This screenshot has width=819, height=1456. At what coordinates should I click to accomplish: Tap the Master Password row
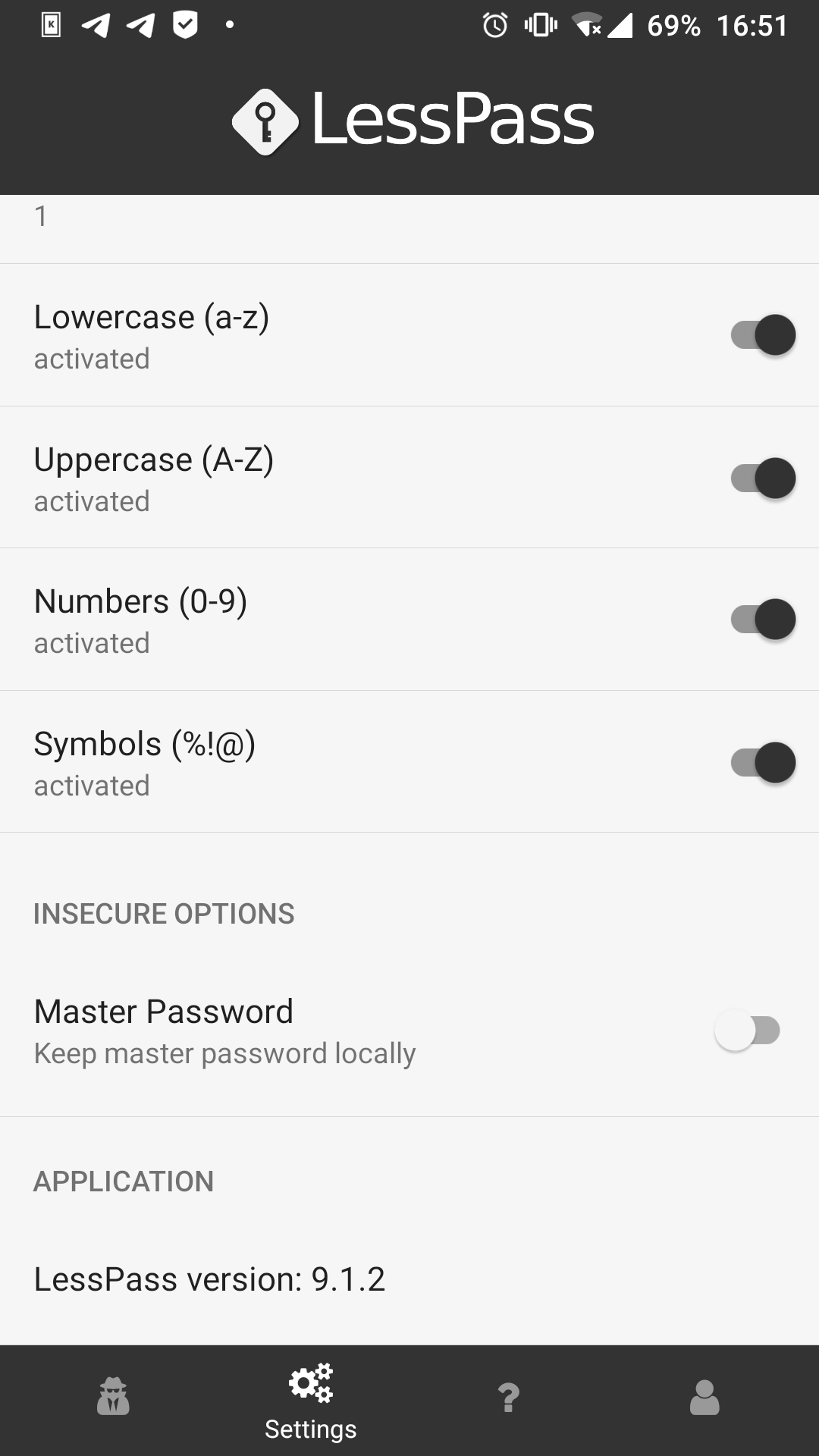pos(303,1029)
